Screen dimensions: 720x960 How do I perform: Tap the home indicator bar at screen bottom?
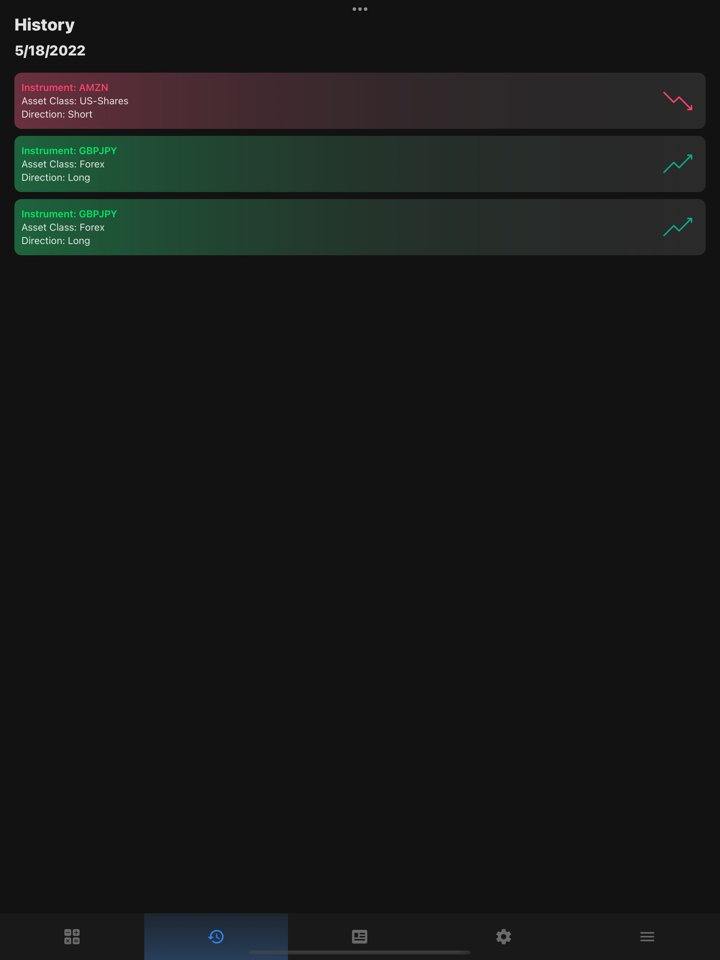pos(360,954)
